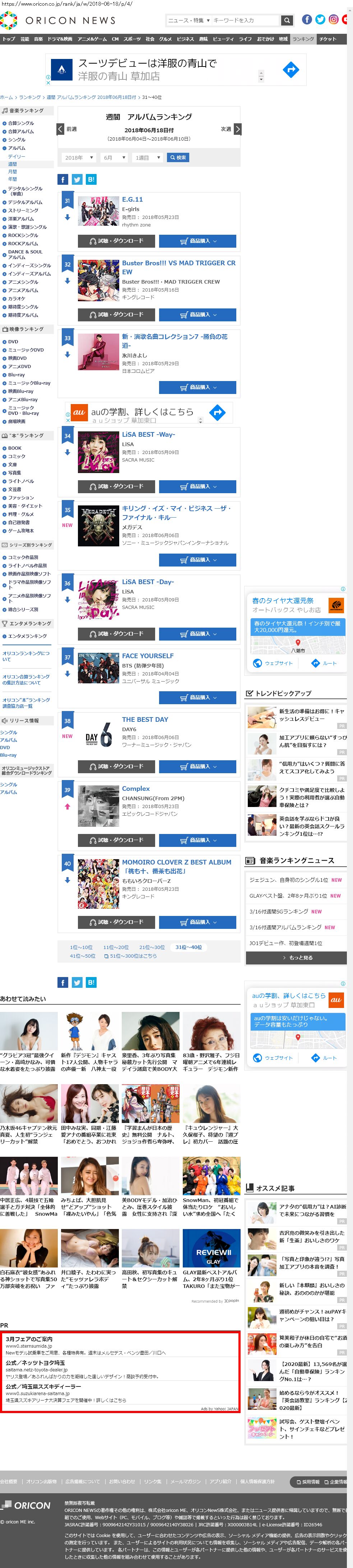This screenshot has height=1568, width=353.
Task: Open the 音楽 tab in top navigation
Action: pos(38,39)
